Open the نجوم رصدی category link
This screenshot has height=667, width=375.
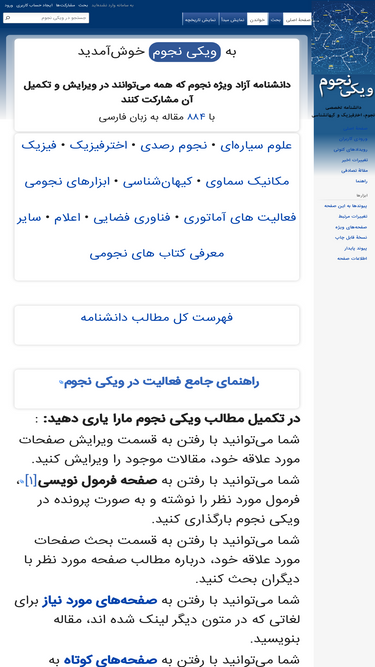pyautogui.click(x=173, y=145)
